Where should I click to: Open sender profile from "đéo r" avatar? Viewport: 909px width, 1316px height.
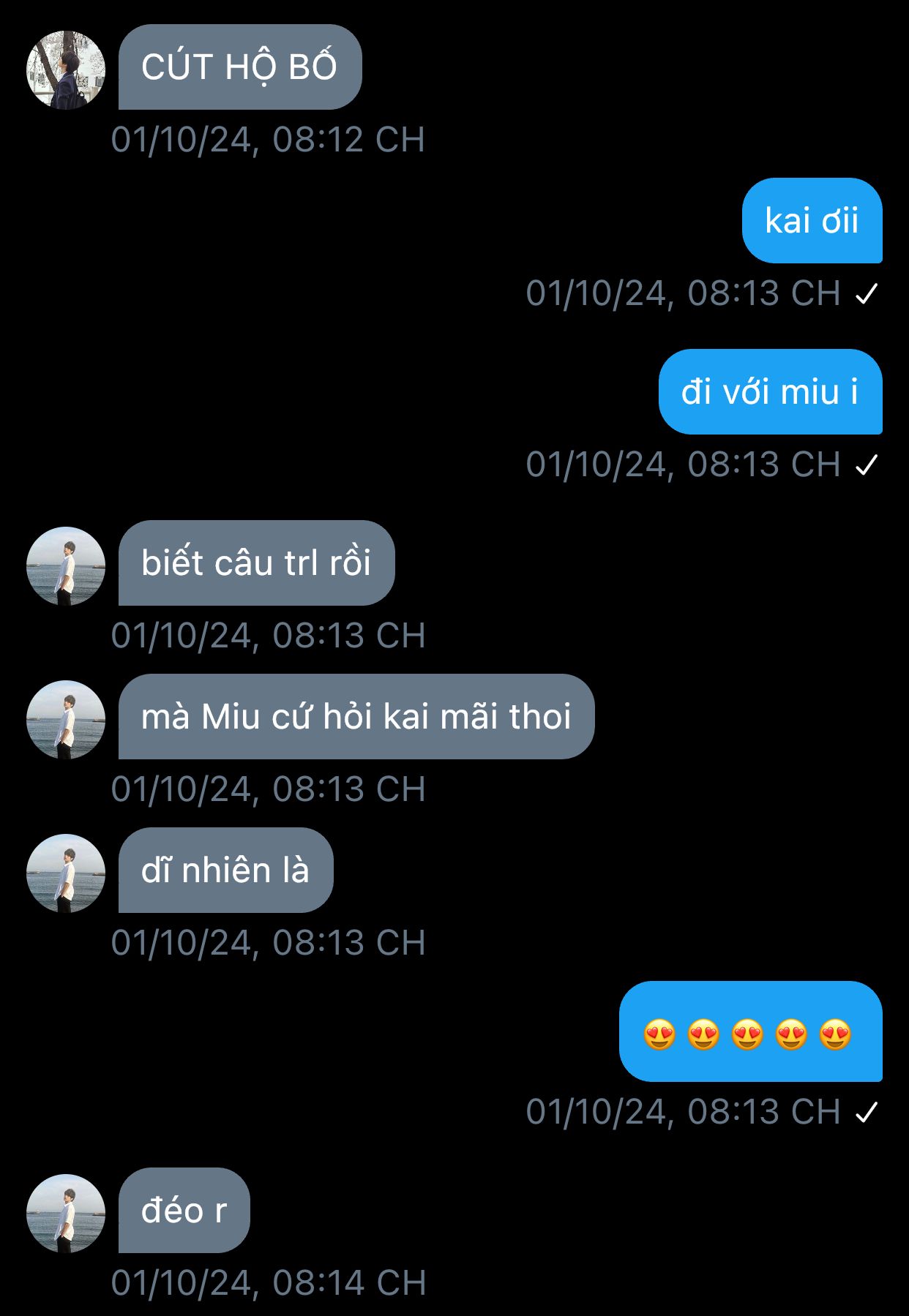tap(66, 1214)
